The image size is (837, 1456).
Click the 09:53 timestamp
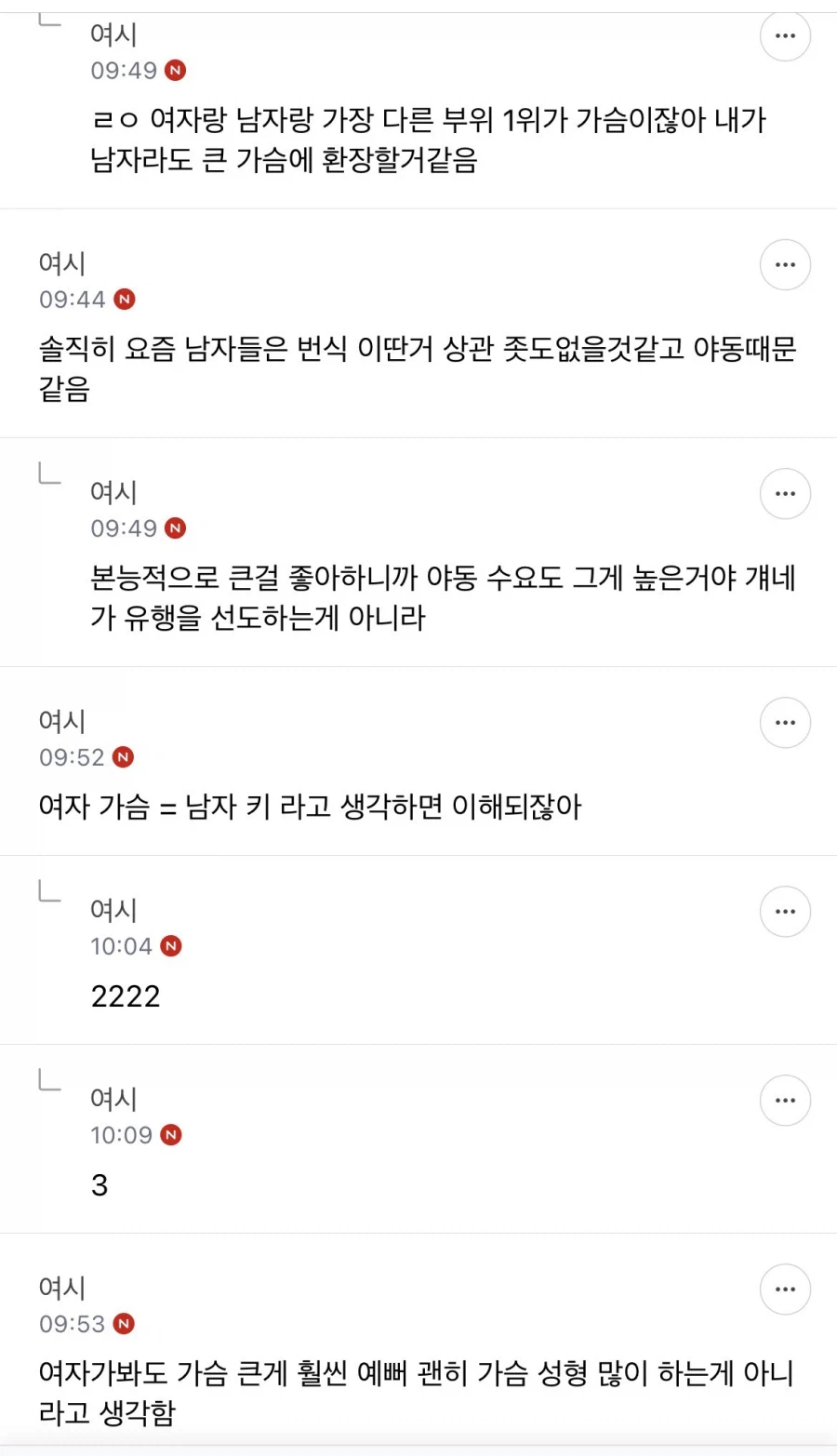(74, 1324)
